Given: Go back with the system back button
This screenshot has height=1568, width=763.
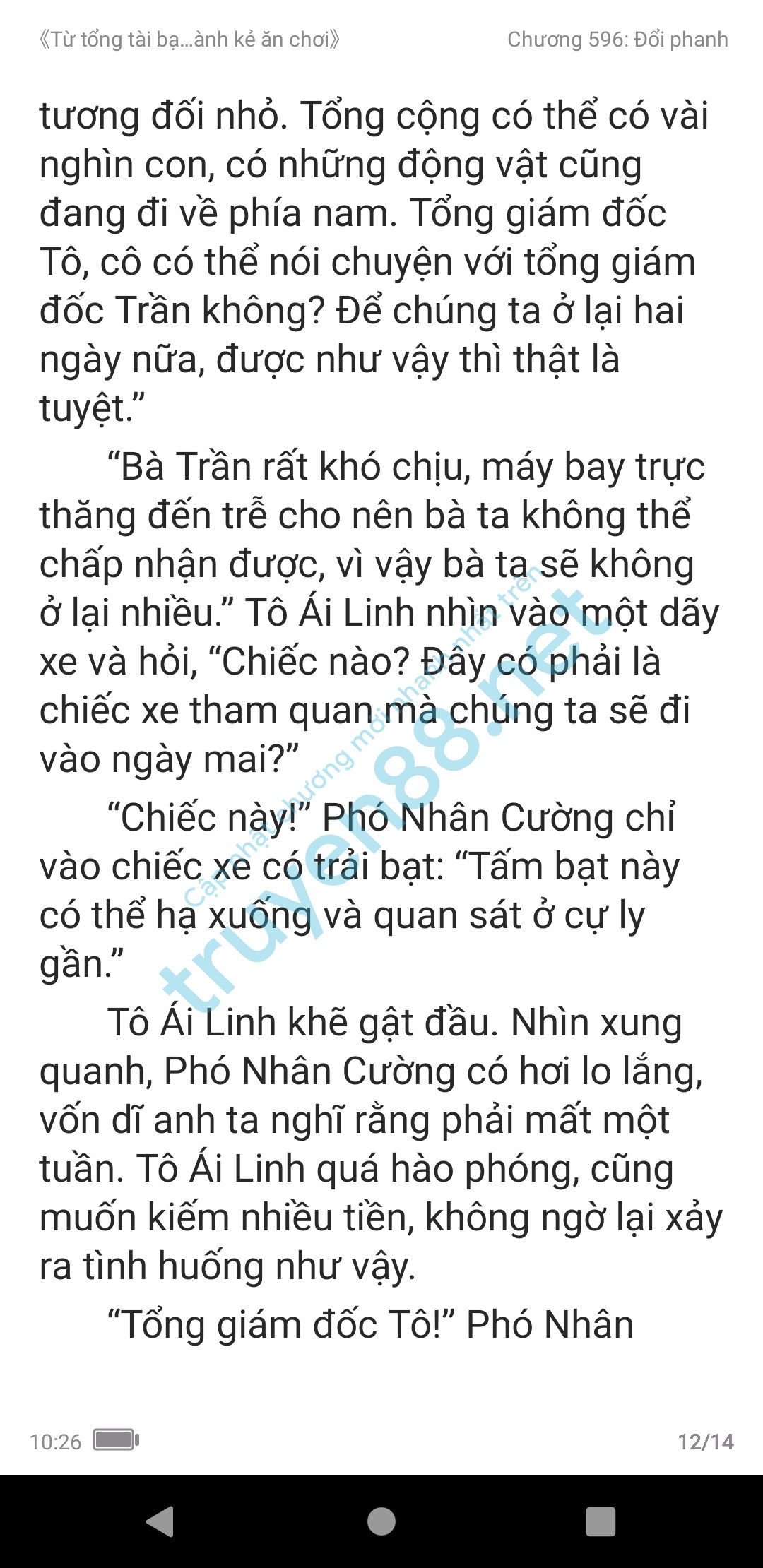Looking at the screenshot, I should point(160,1521).
